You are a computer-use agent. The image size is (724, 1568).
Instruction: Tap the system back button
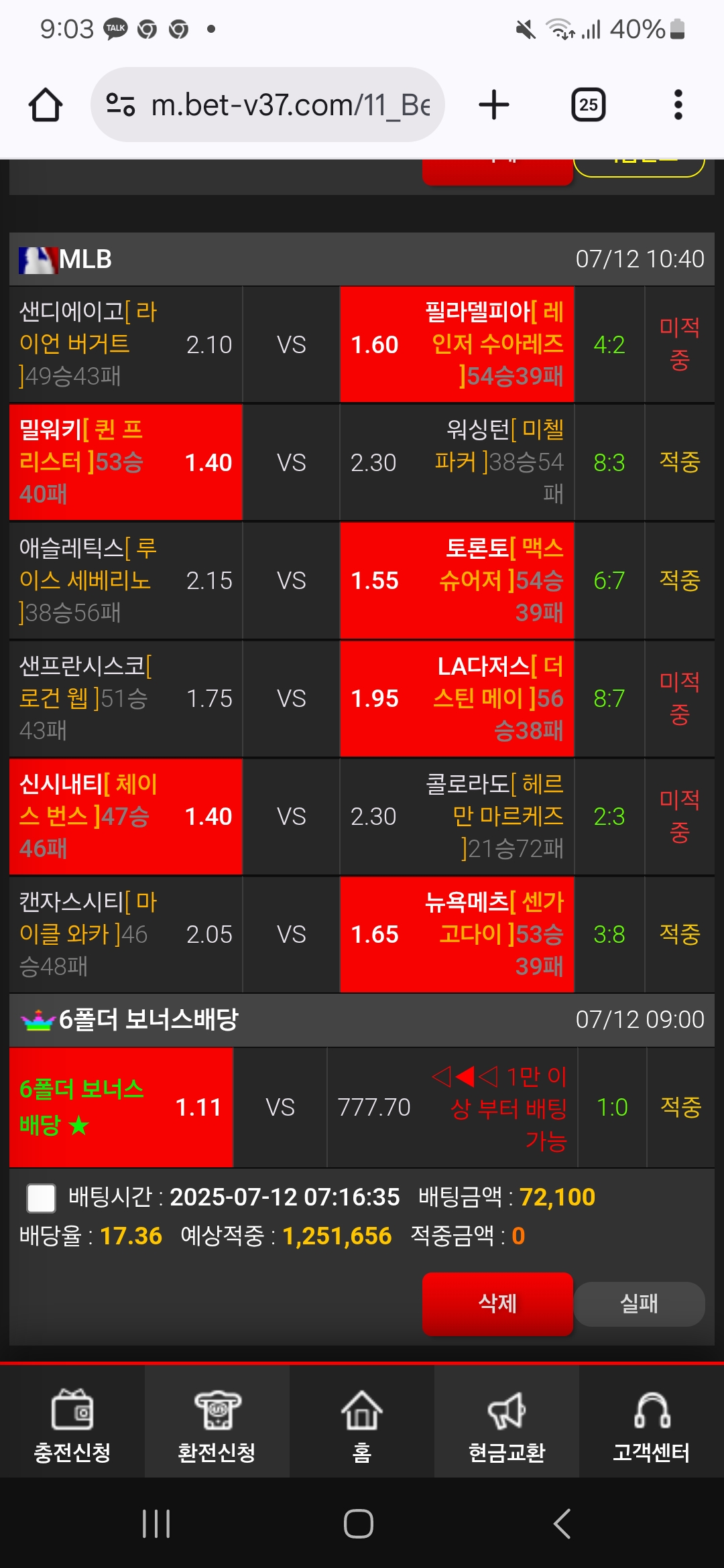tap(562, 1524)
